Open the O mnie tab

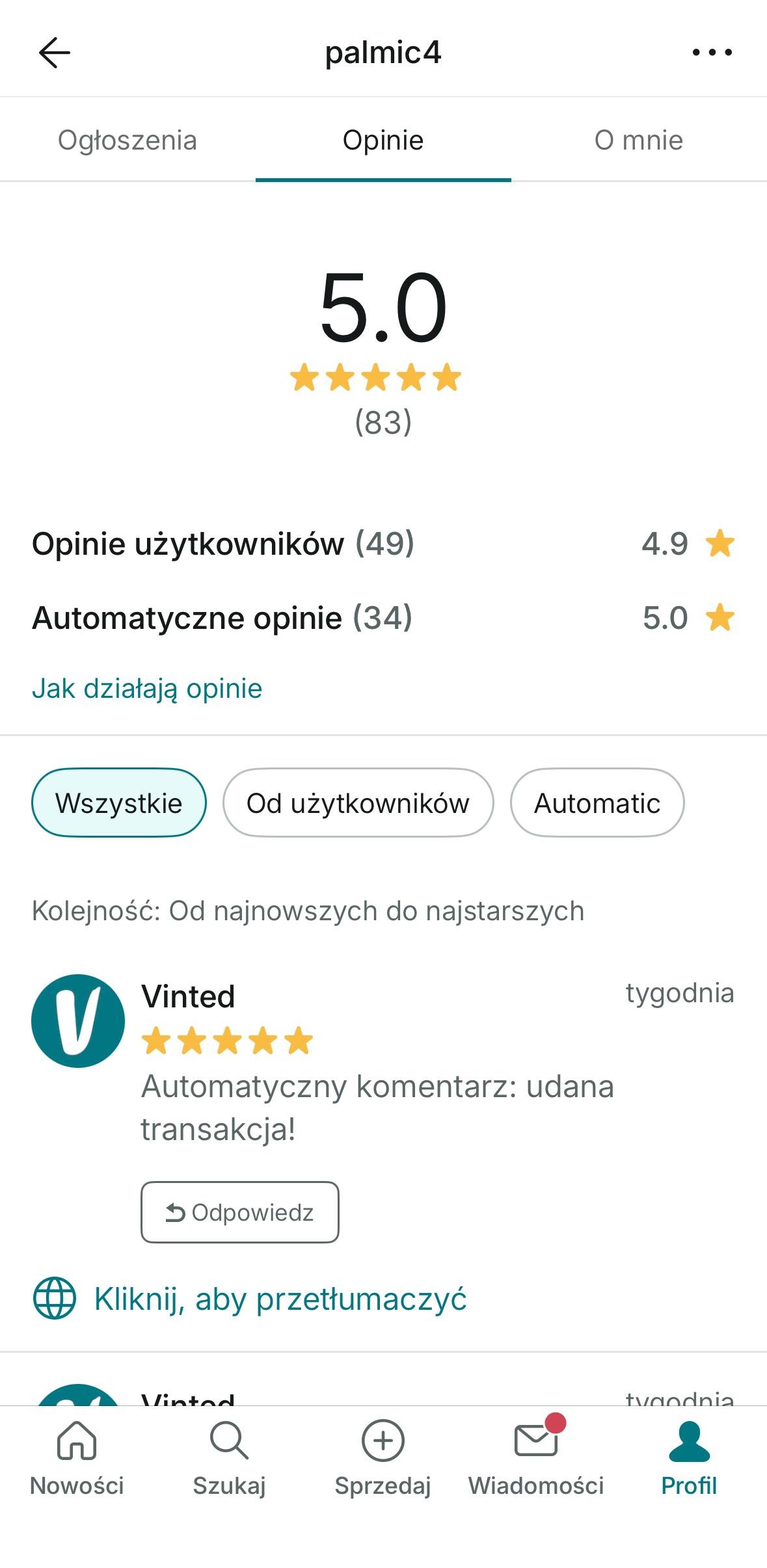pos(638,140)
